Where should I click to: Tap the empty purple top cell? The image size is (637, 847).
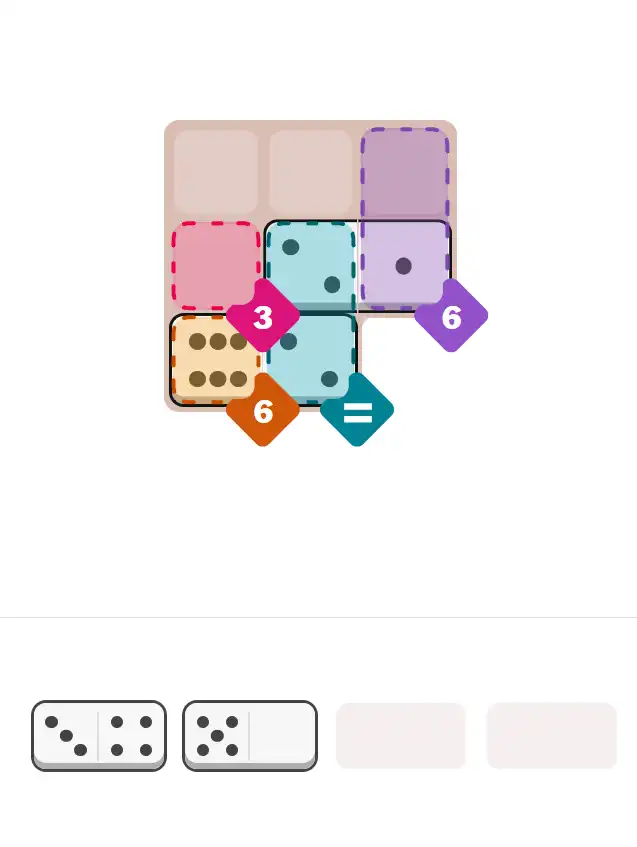click(404, 172)
